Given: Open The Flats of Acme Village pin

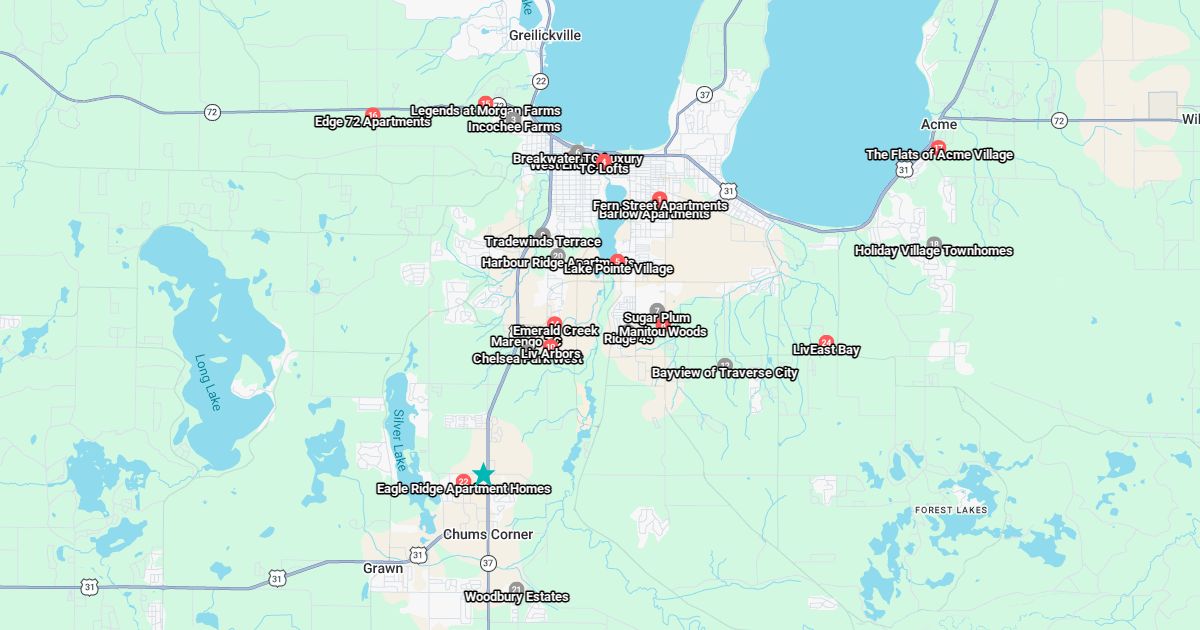Looking at the screenshot, I should 937,147.
